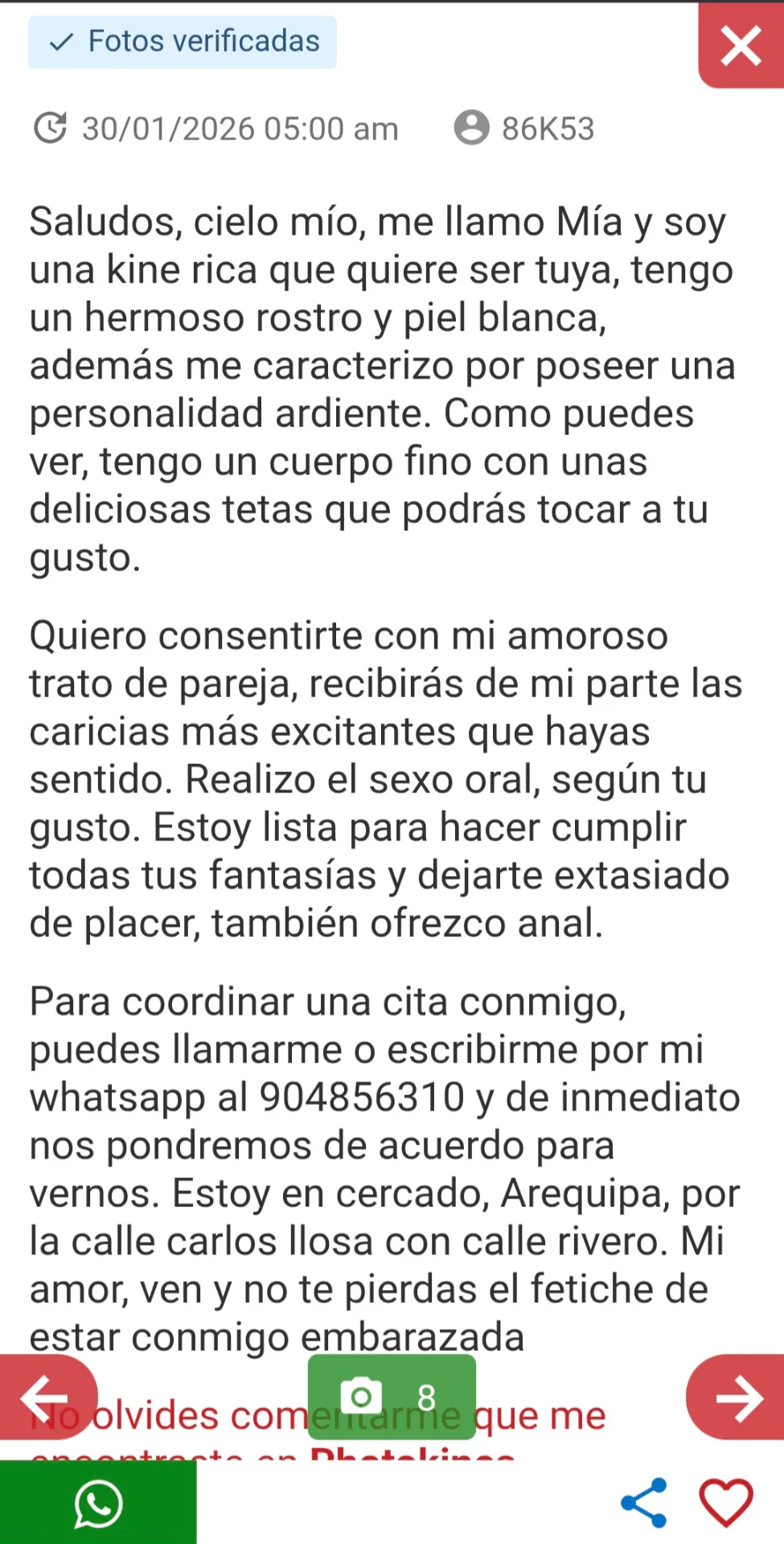Open the 8 photos gallery button
784x1544 pixels.
[x=392, y=1397]
